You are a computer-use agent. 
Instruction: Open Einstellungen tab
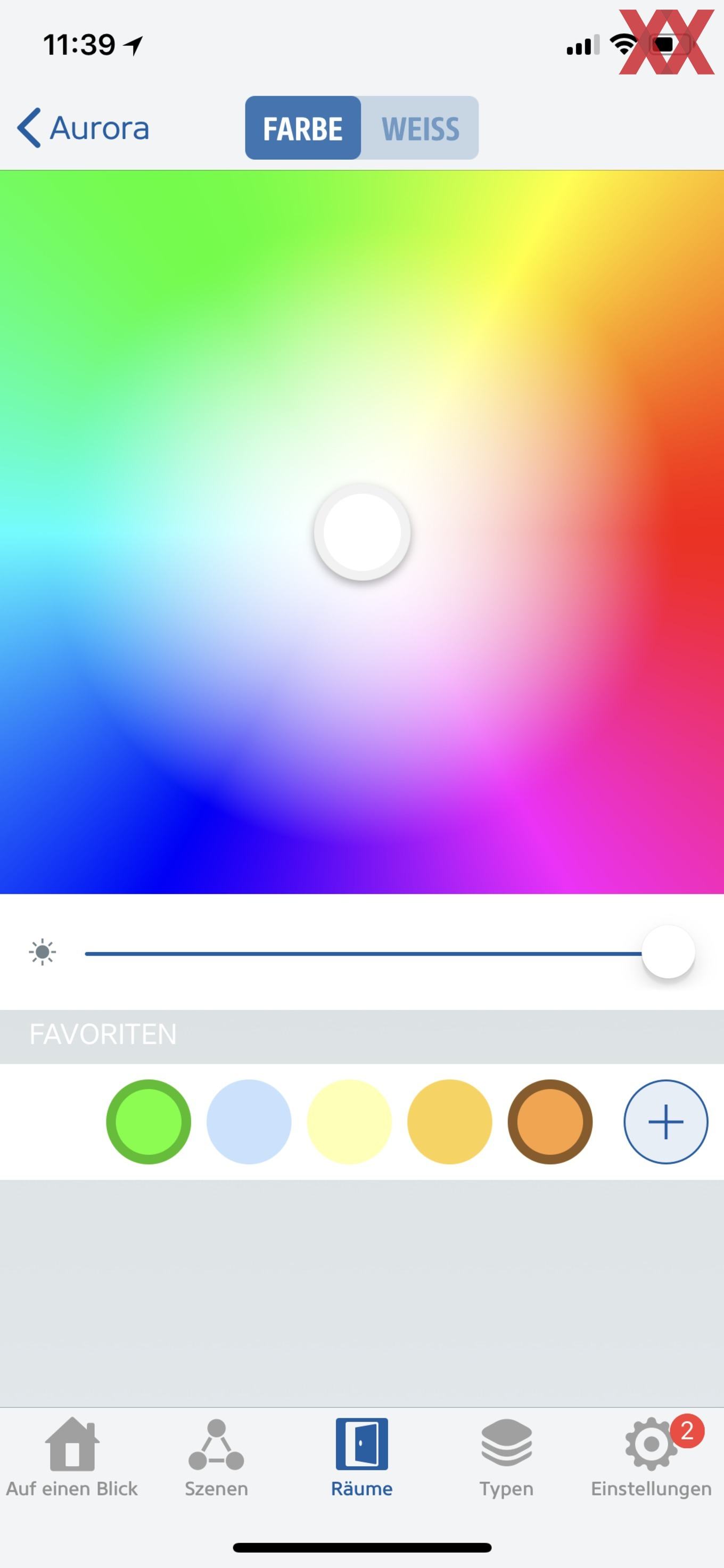[651, 1458]
